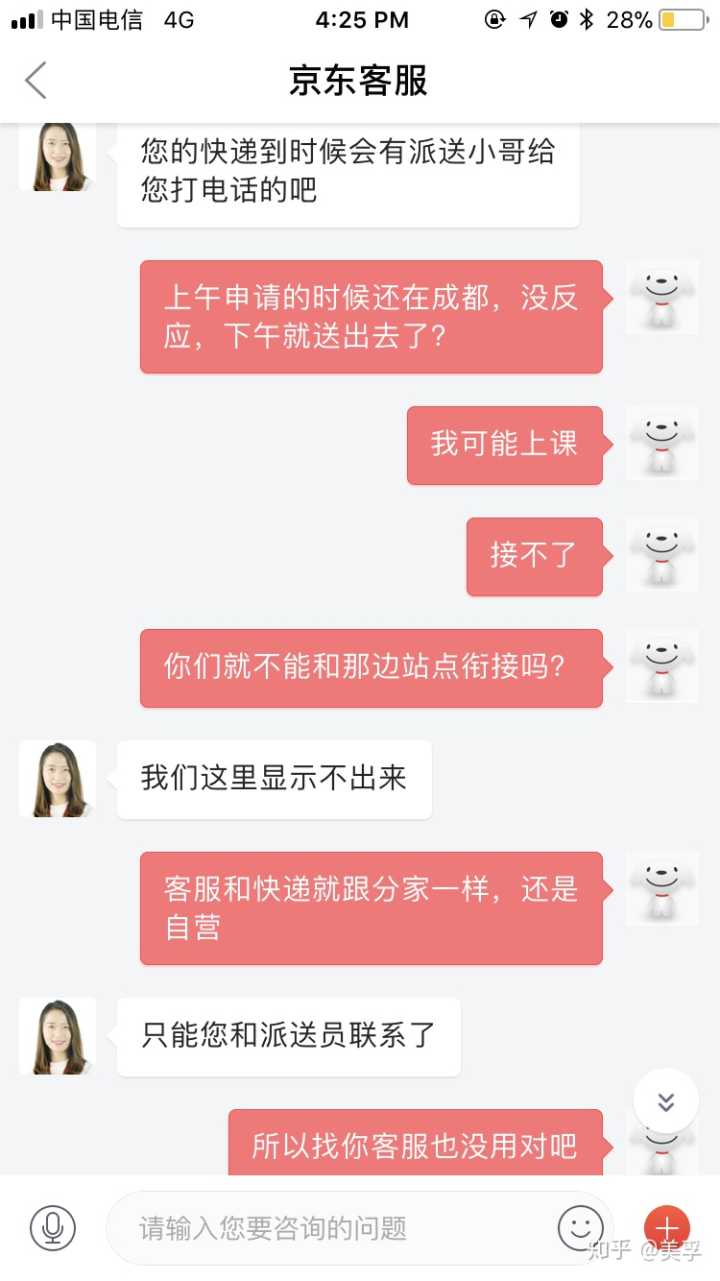This screenshot has width=720, height=1281.
Task: Jump to latest messages with double-chevron button
Action: click(666, 1102)
